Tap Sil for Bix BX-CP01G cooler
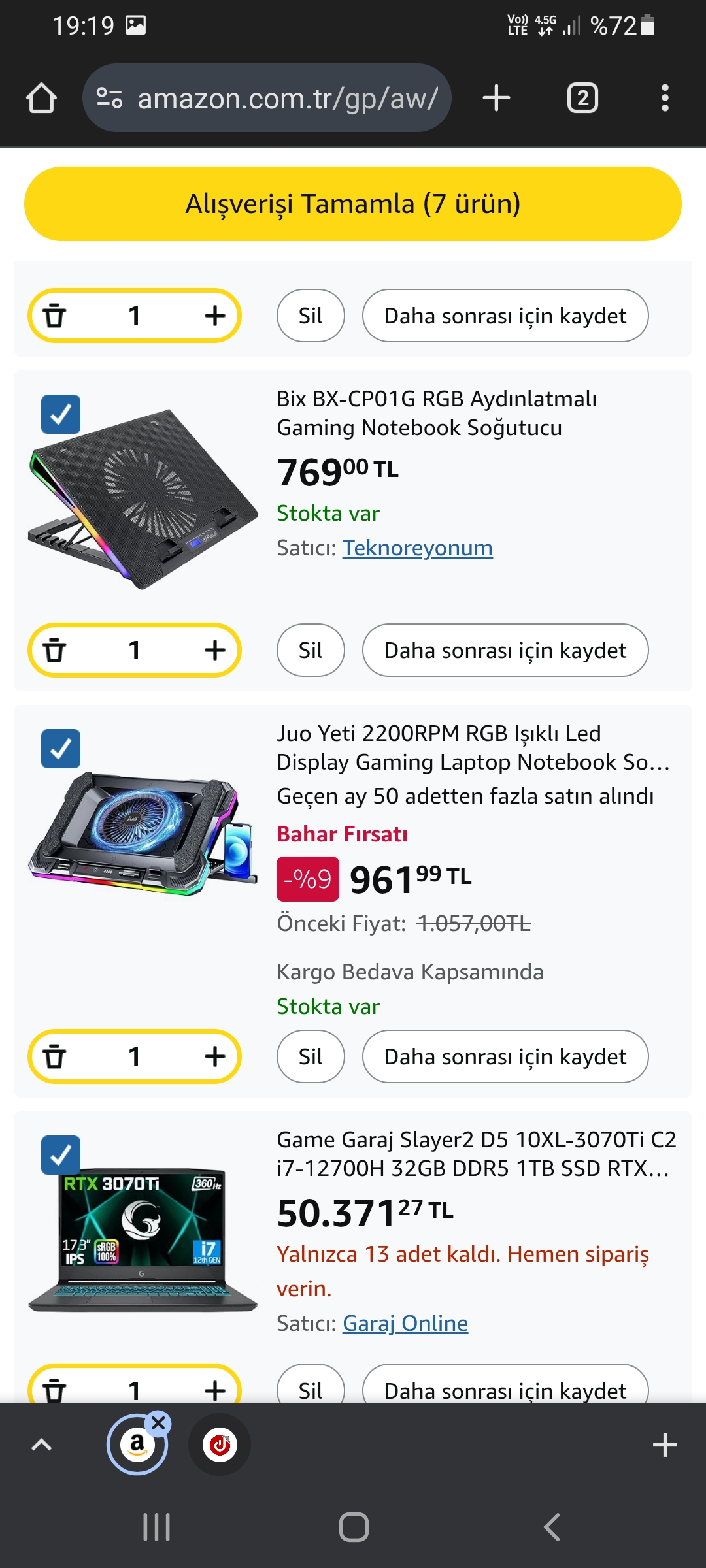This screenshot has height=1568, width=706. [311, 650]
